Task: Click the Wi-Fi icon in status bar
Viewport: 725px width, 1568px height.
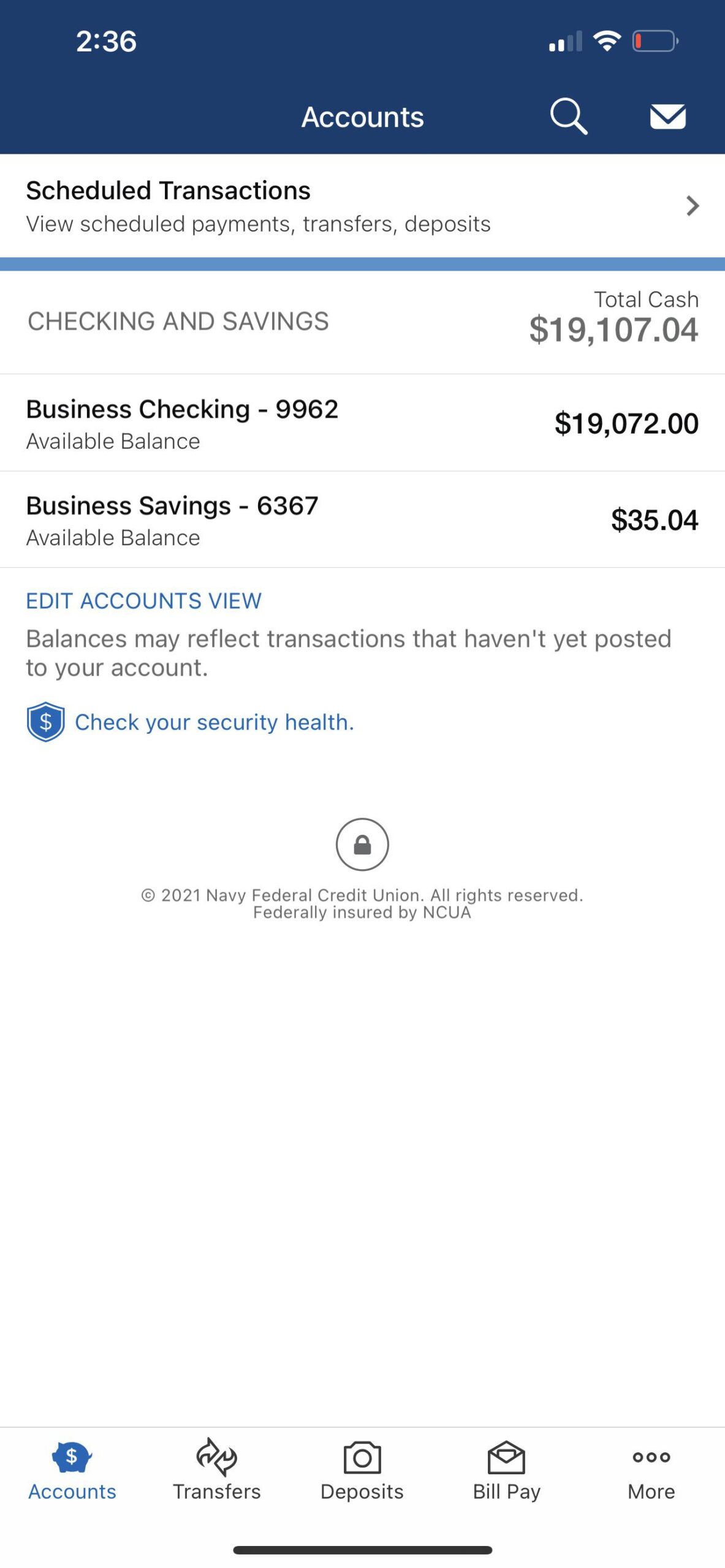Action: [608, 41]
